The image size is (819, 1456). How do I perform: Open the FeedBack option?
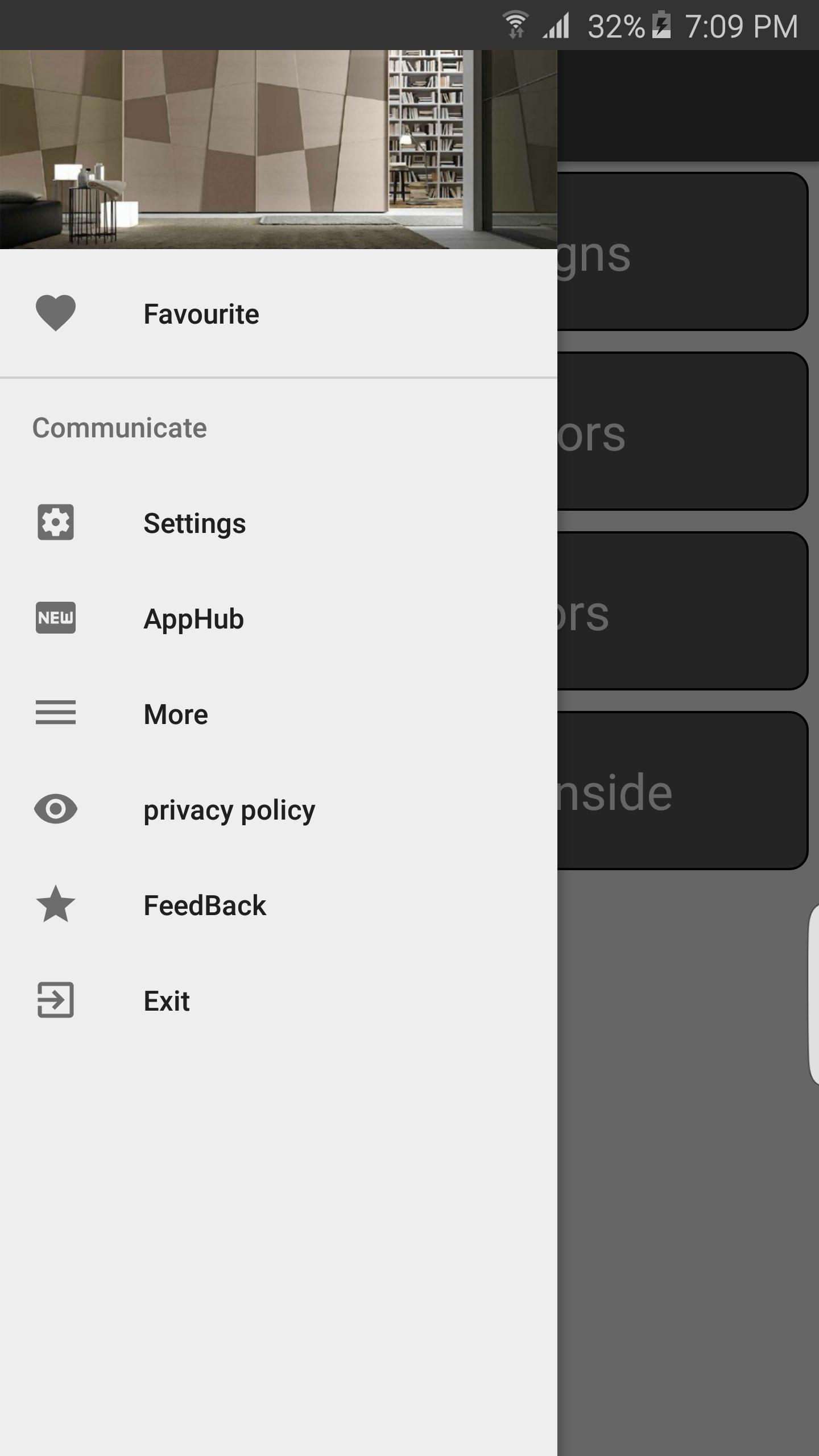205,905
